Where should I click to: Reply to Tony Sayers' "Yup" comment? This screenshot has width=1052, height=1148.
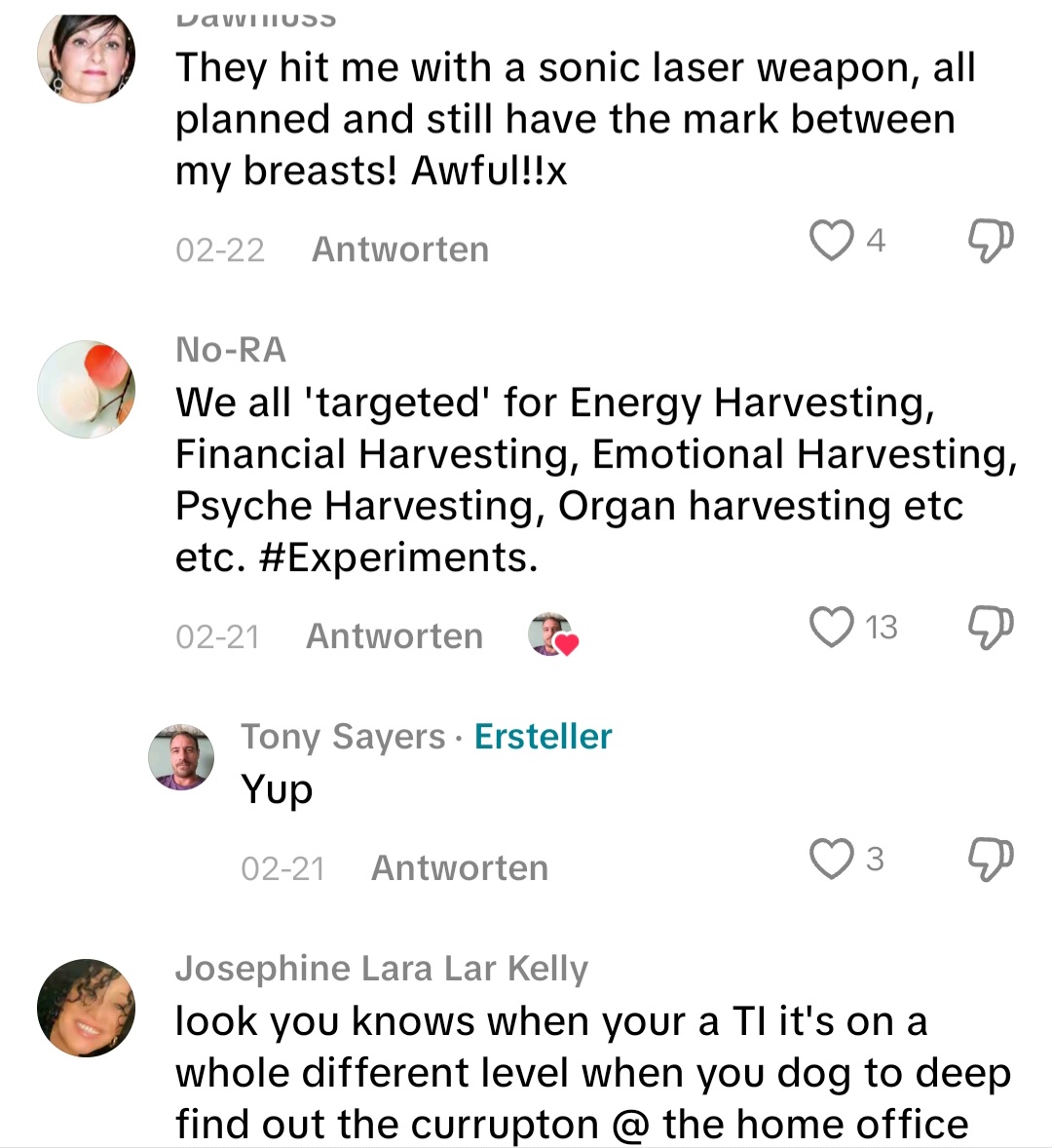click(x=460, y=868)
